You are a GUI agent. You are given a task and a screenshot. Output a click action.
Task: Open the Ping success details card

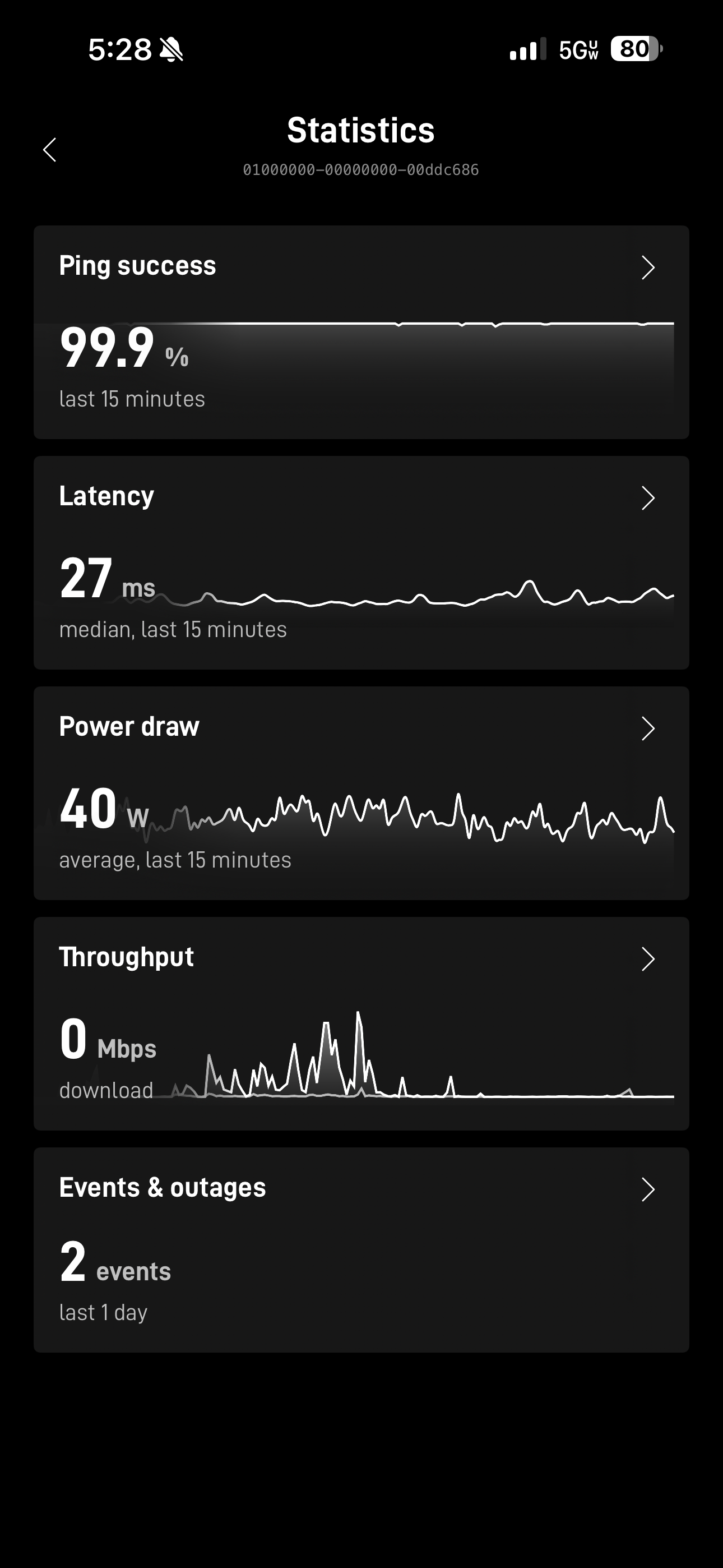(361, 332)
